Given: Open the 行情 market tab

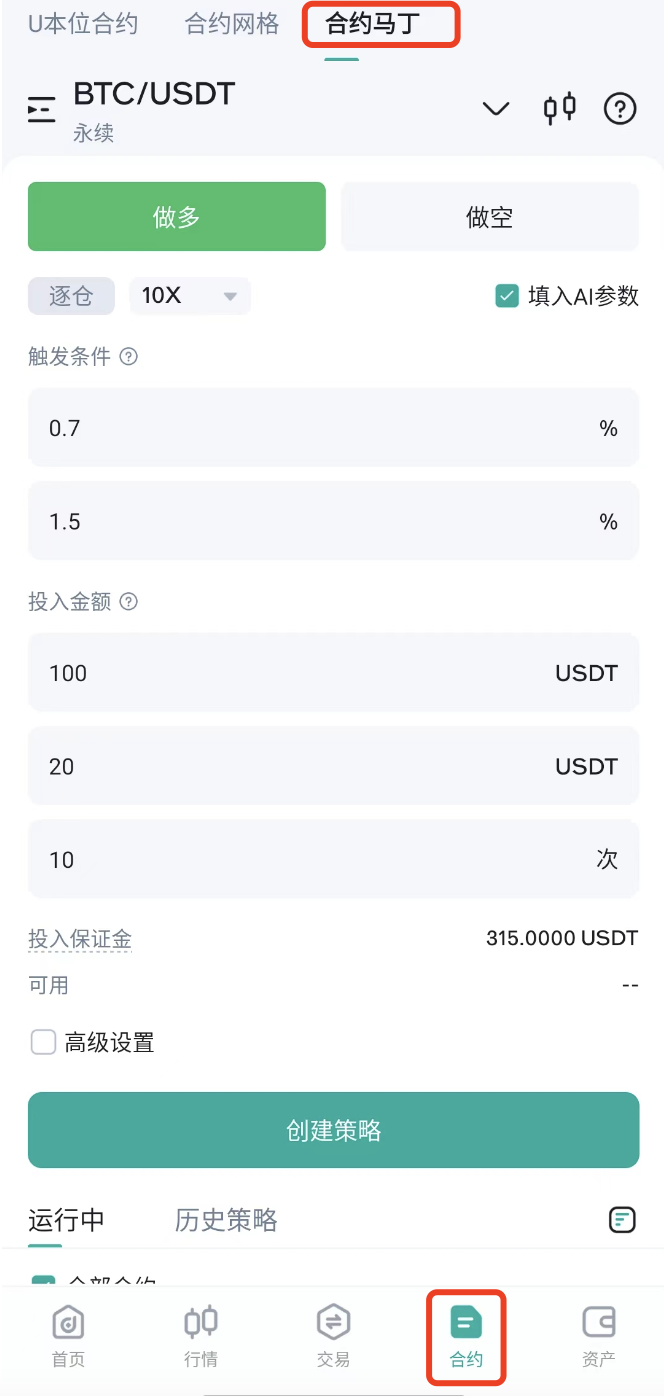Looking at the screenshot, I should click(x=201, y=1336).
